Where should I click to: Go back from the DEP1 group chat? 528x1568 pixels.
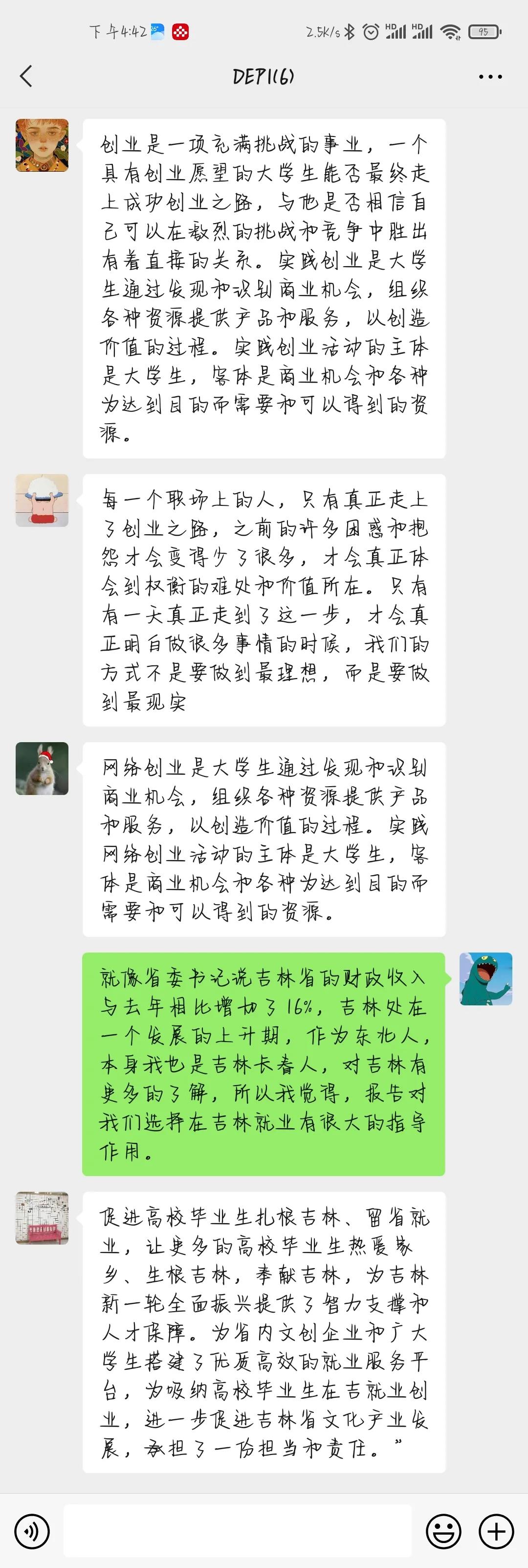26,76
